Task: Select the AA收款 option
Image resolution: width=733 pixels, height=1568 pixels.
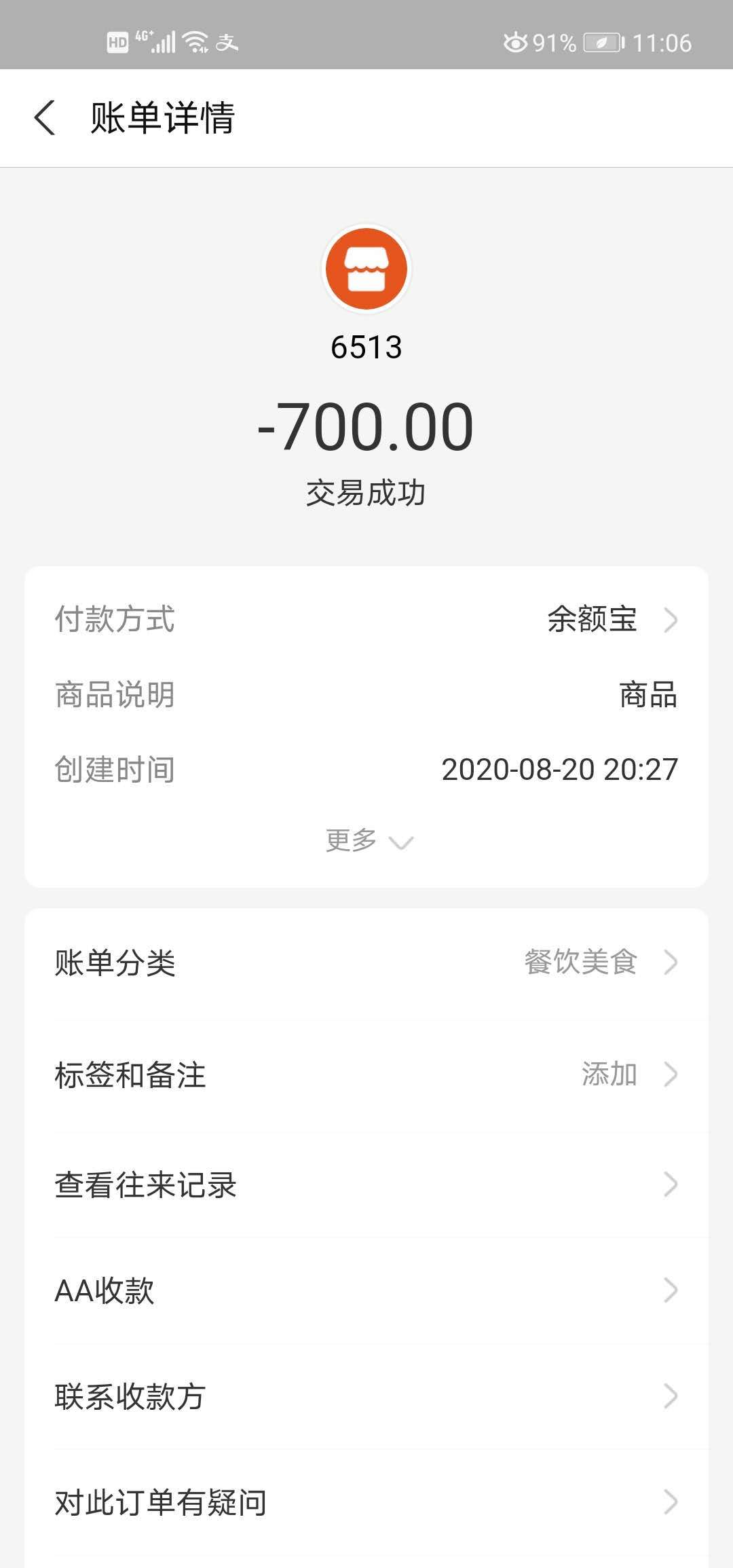Action: click(366, 1290)
